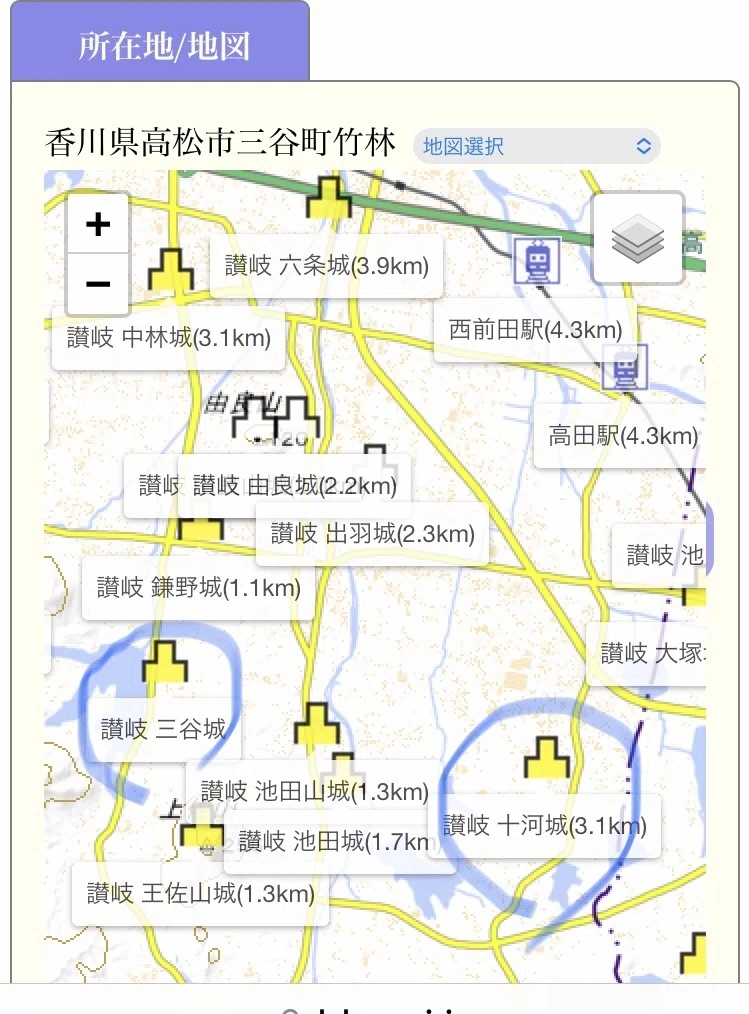749x1014 pixels.
Task: Open the 高田駅 station label
Action: click(620, 436)
